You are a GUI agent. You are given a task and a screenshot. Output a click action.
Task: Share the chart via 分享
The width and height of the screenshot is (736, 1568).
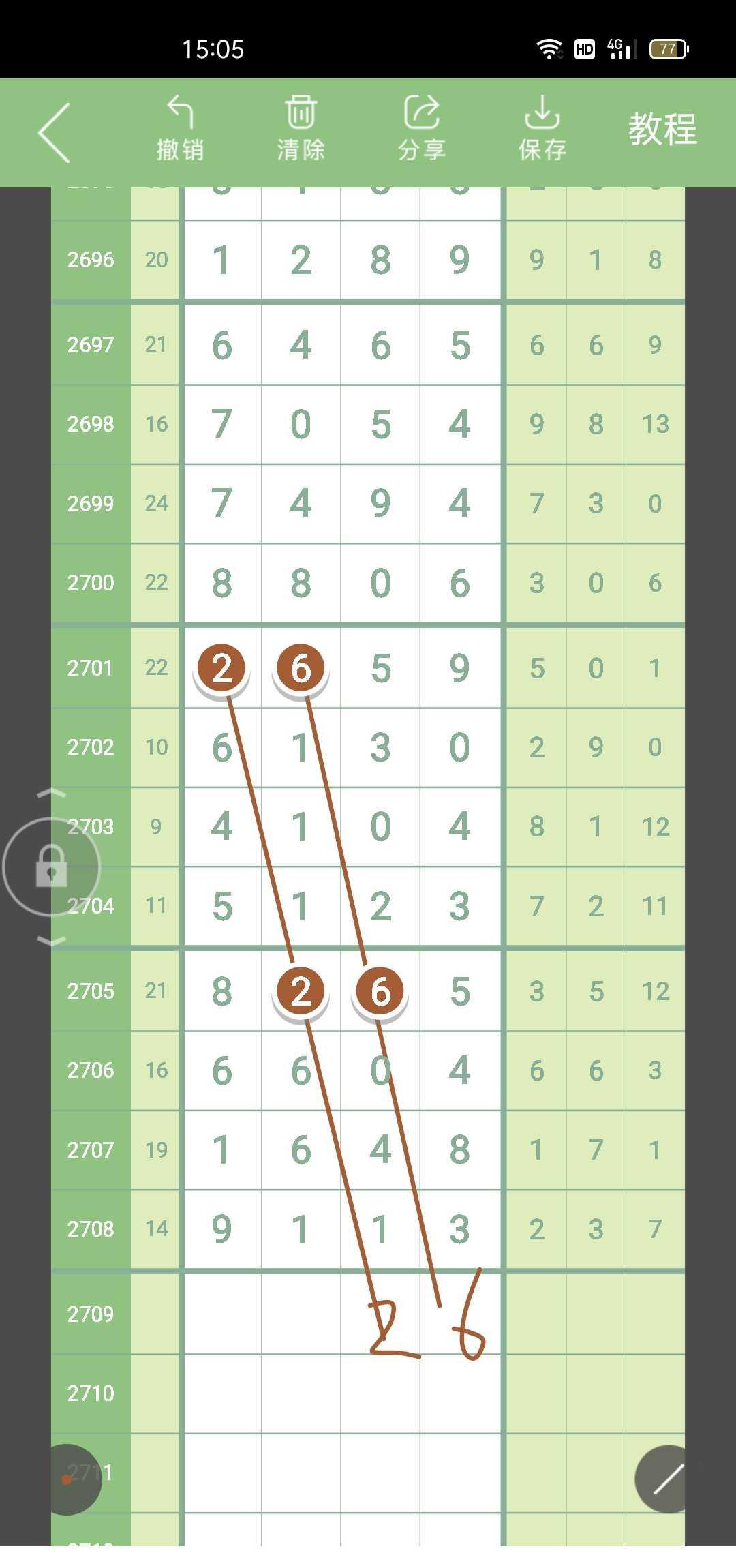coord(421,129)
